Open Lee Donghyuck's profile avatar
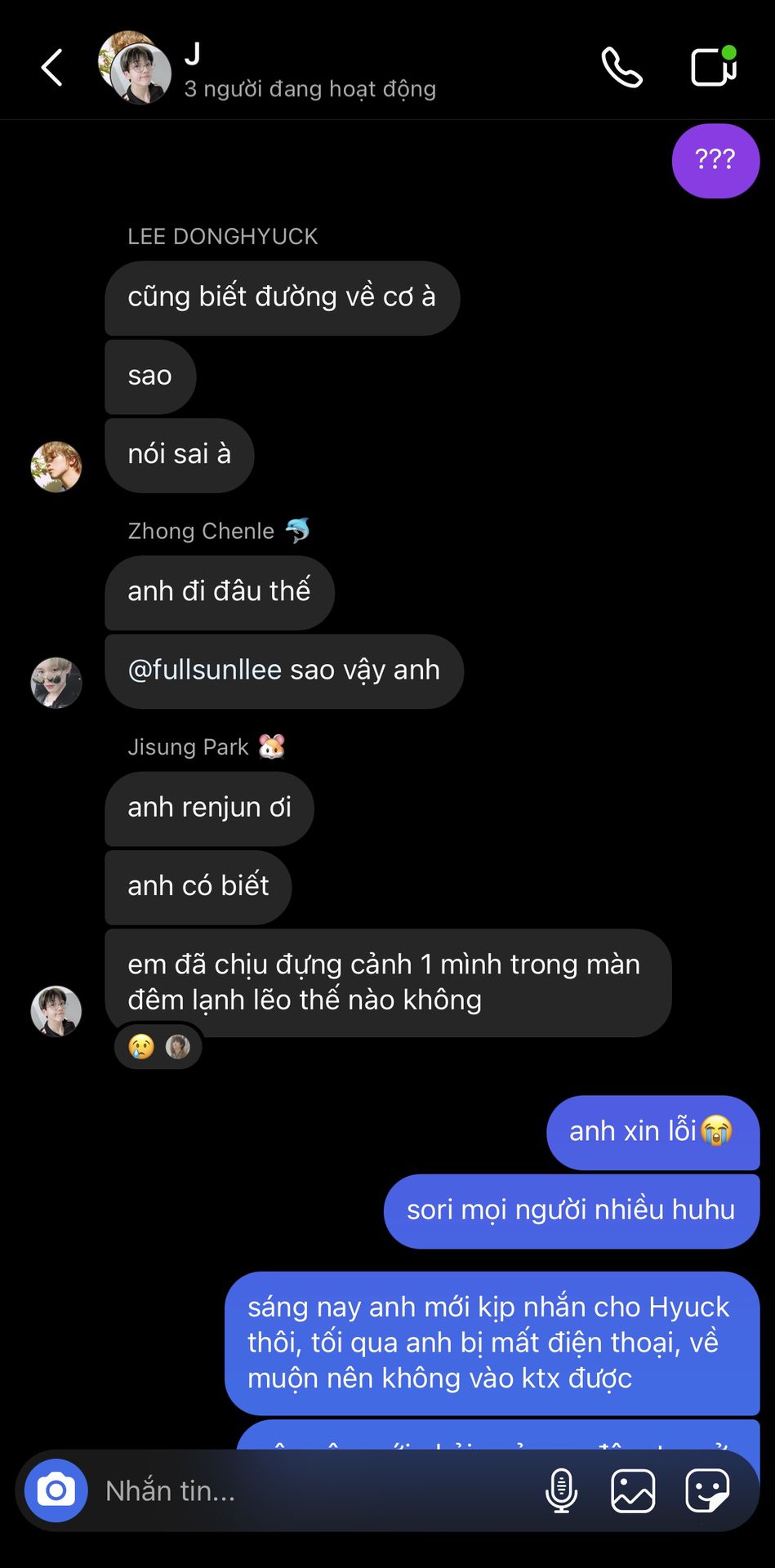 [56, 466]
